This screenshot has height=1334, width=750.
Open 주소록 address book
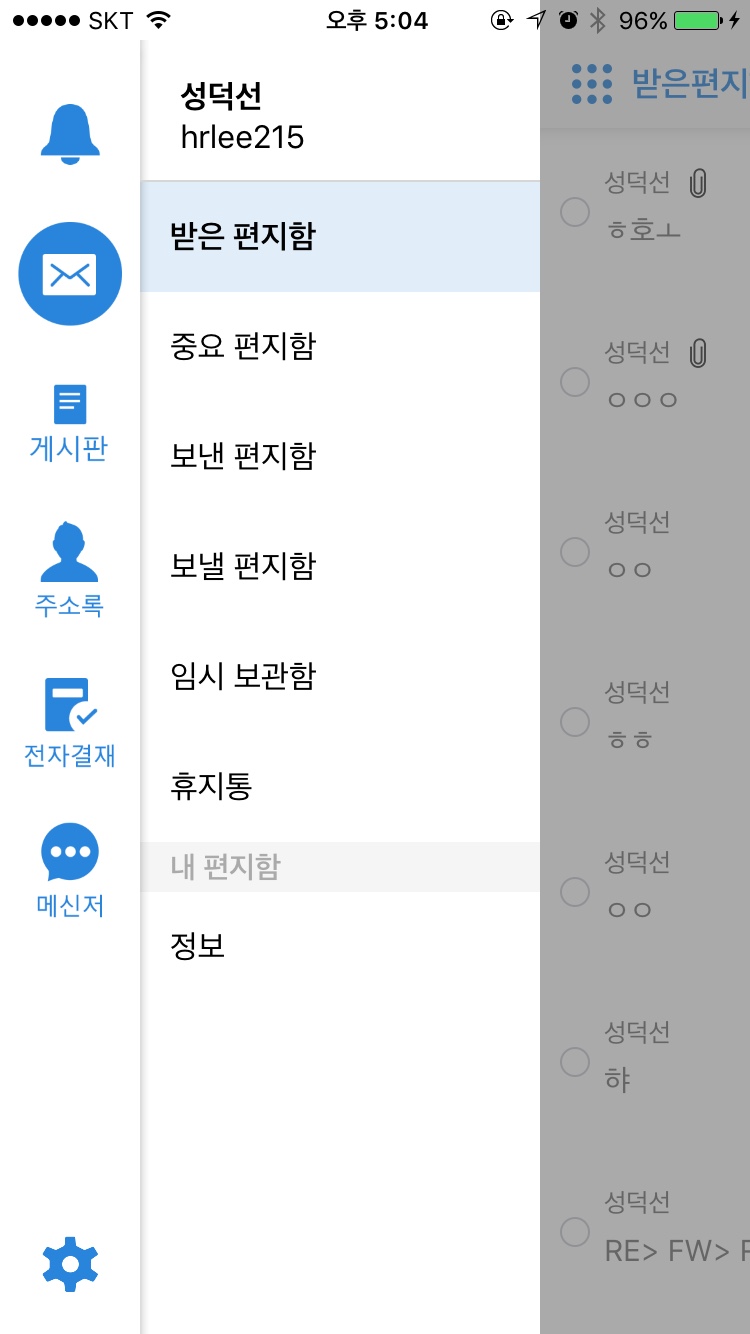pos(70,570)
